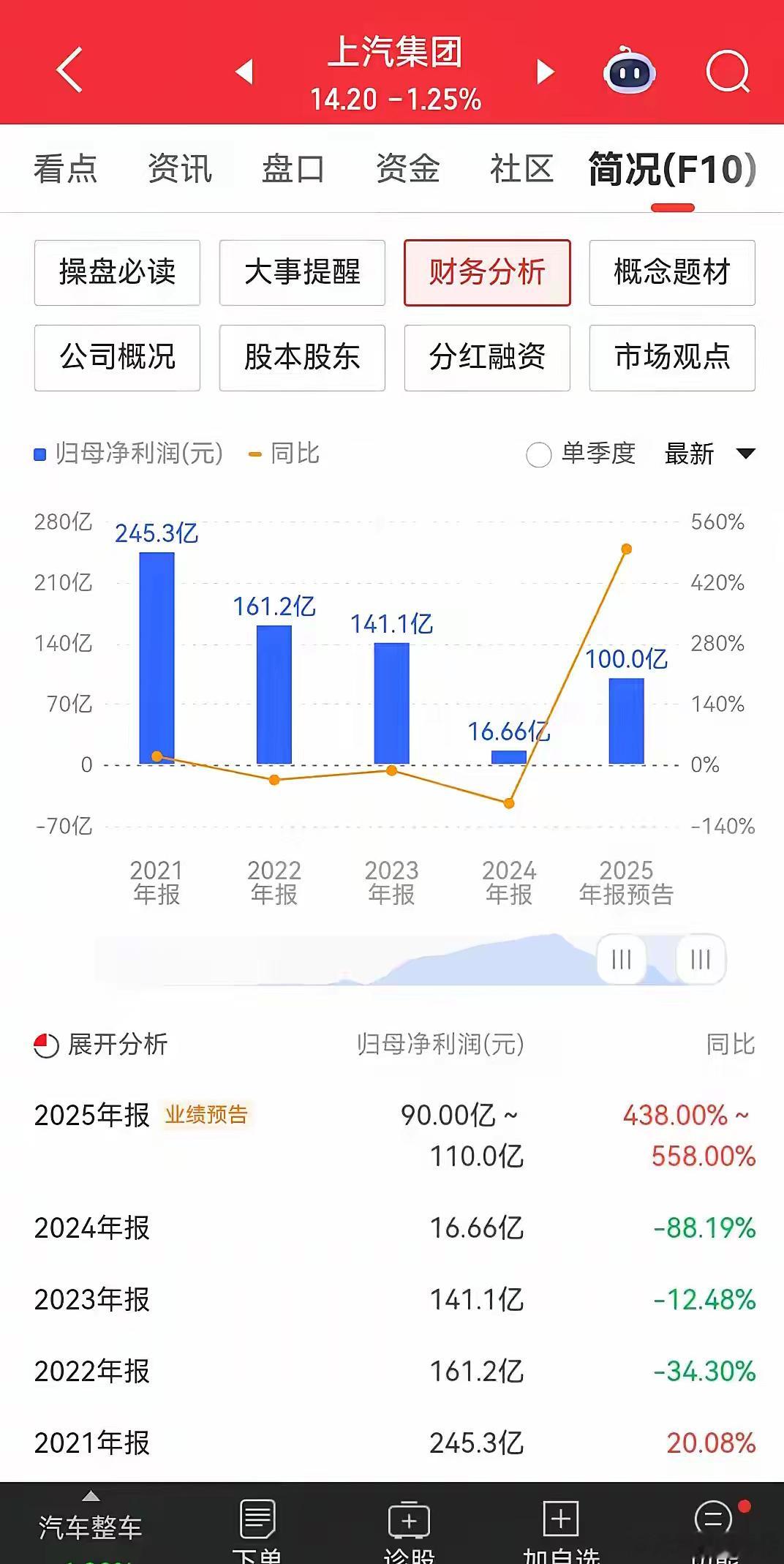Enable the 单季度 radio option
The height and width of the screenshot is (1564, 784).
coord(539,455)
